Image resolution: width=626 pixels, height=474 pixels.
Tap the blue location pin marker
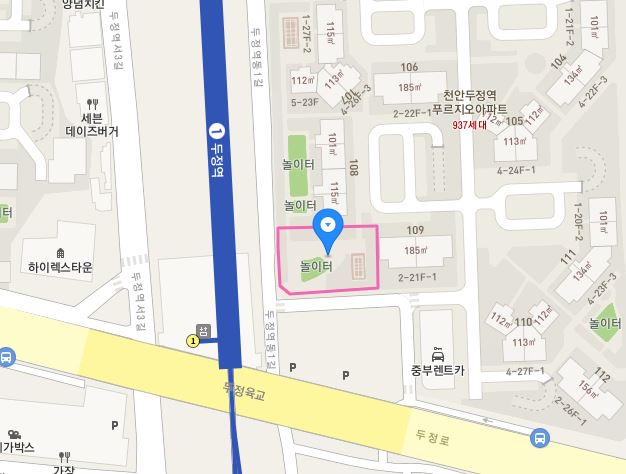[x=328, y=227]
